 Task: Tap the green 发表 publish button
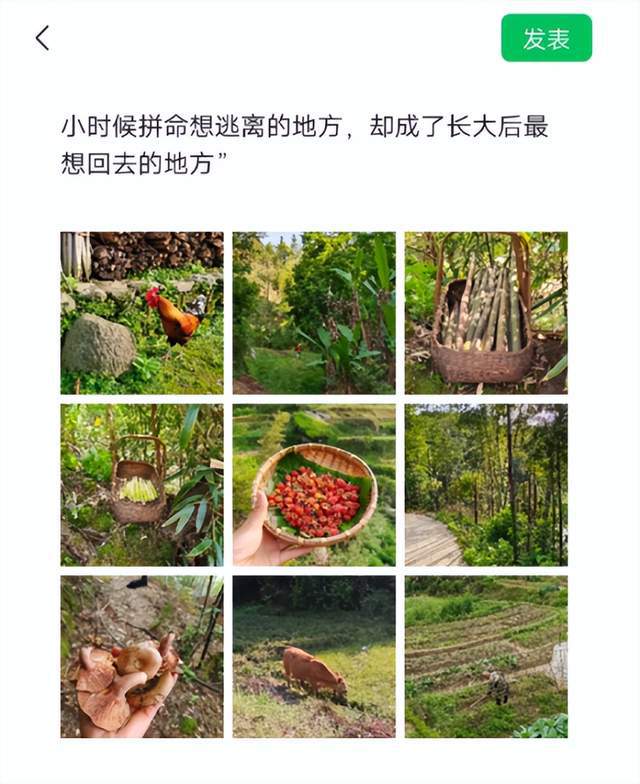click(x=546, y=39)
